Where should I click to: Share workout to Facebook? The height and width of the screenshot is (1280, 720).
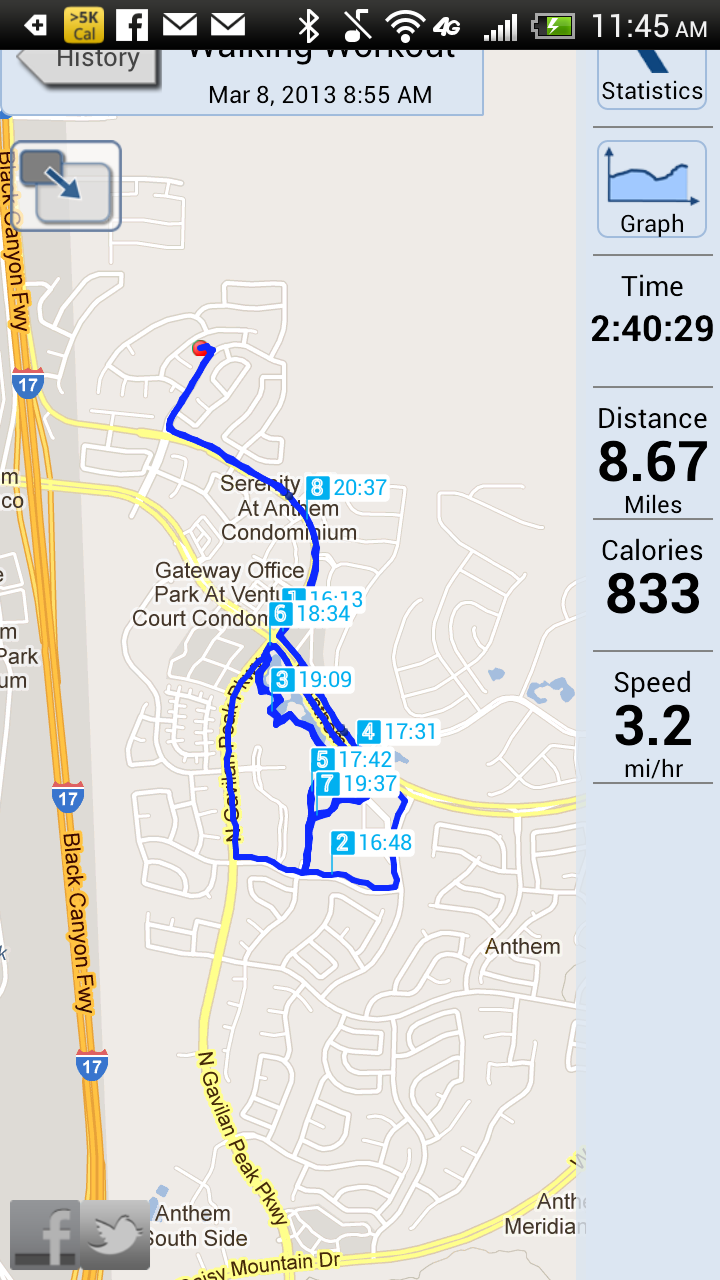(x=45, y=1235)
